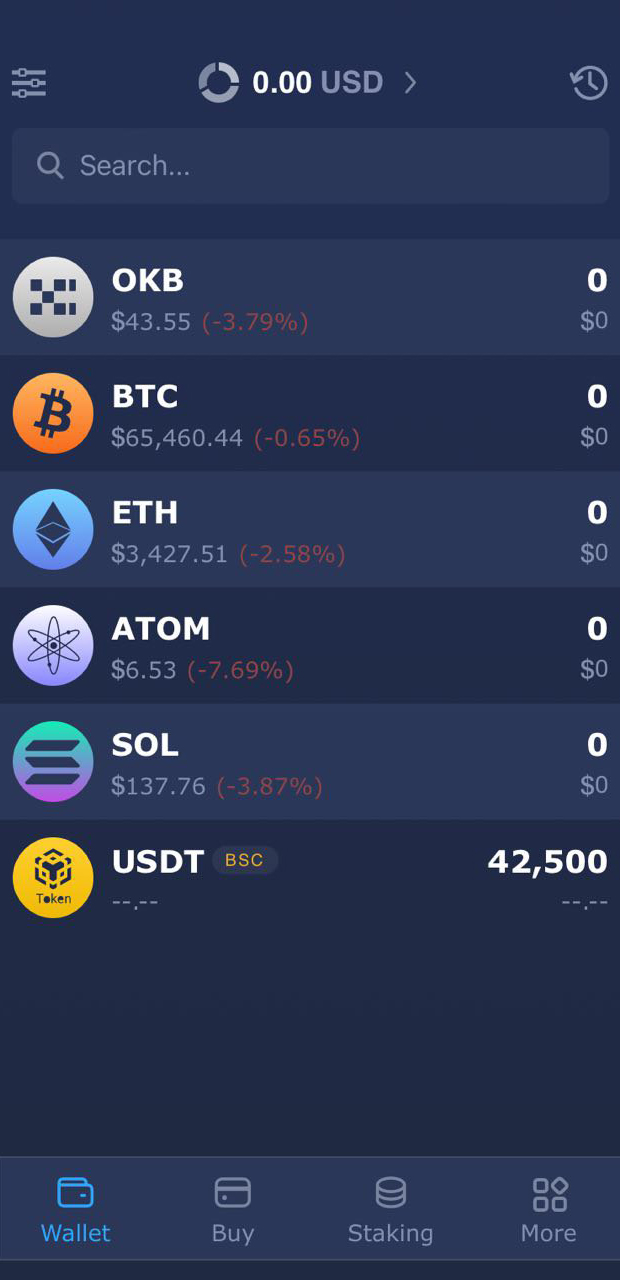The width and height of the screenshot is (620, 1280).
Task: Open the OKB wallet row
Action: tap(310, 297)
